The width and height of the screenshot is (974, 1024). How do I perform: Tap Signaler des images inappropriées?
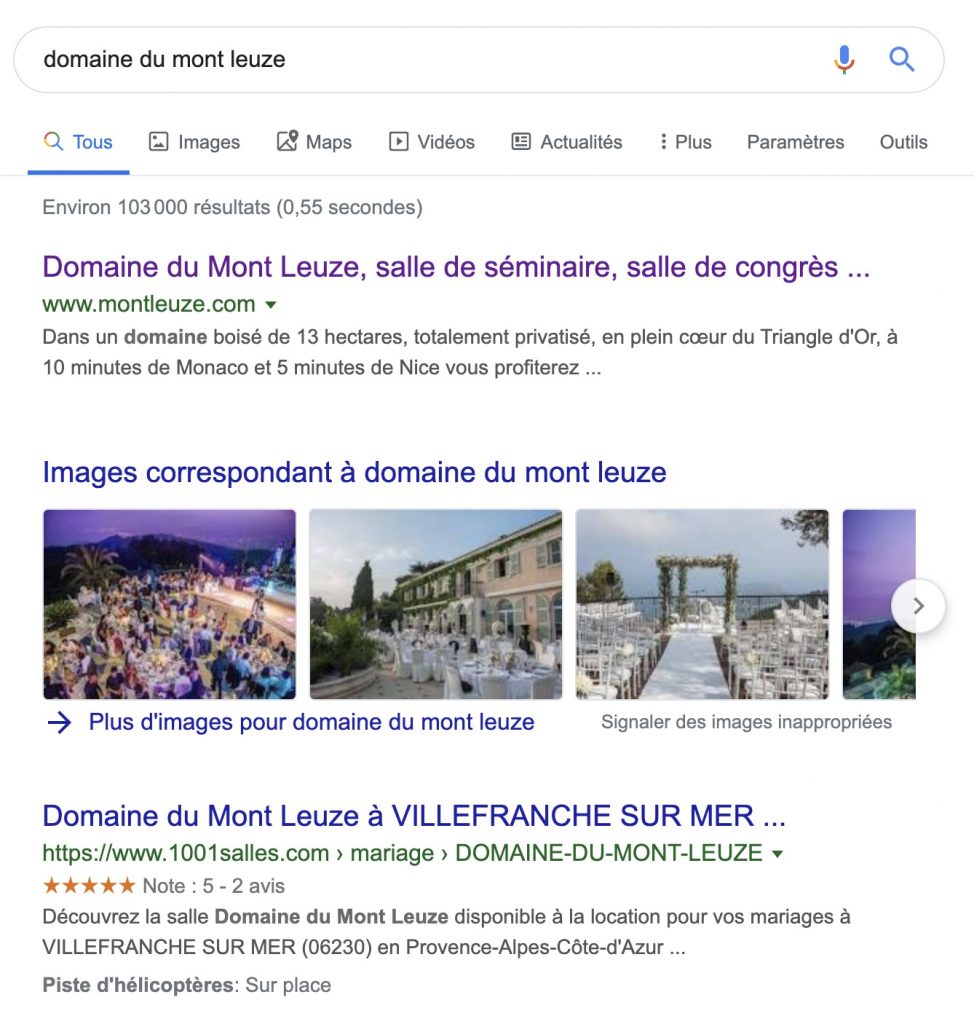[746, 722]
